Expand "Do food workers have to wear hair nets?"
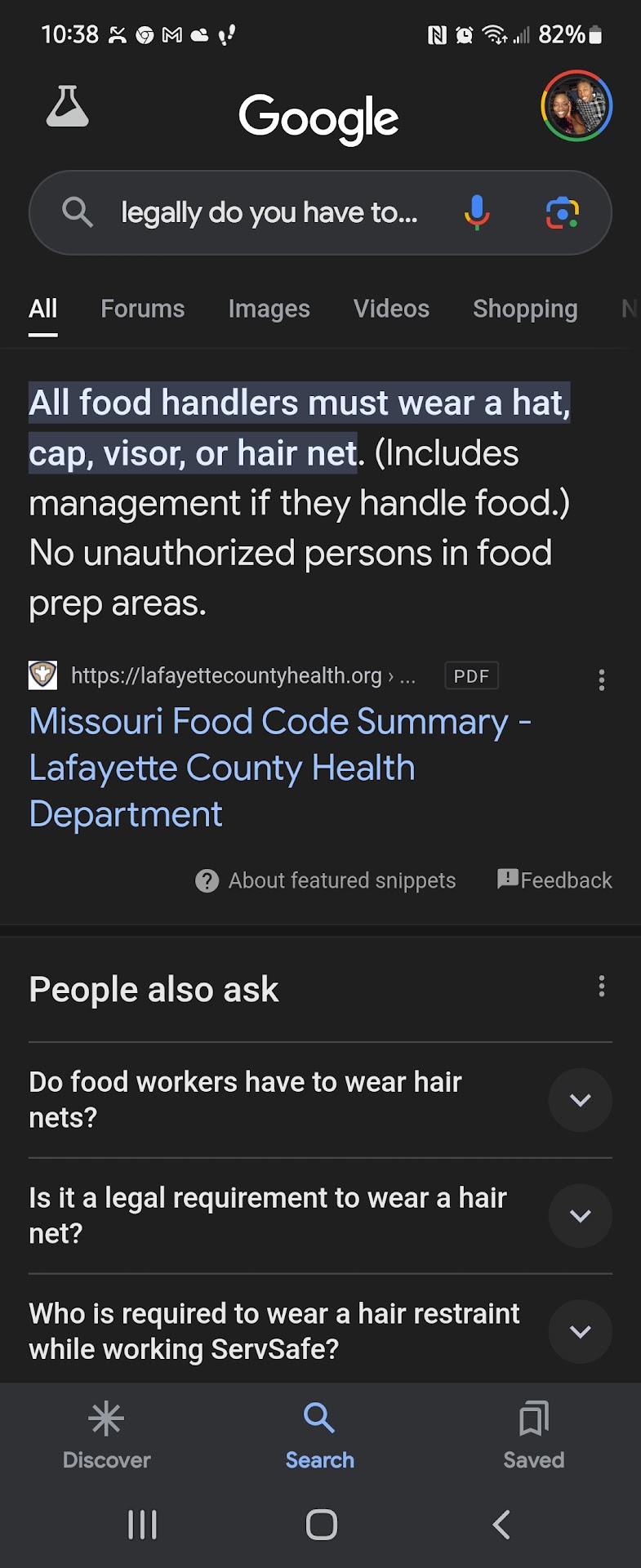 coord(580,1100)
